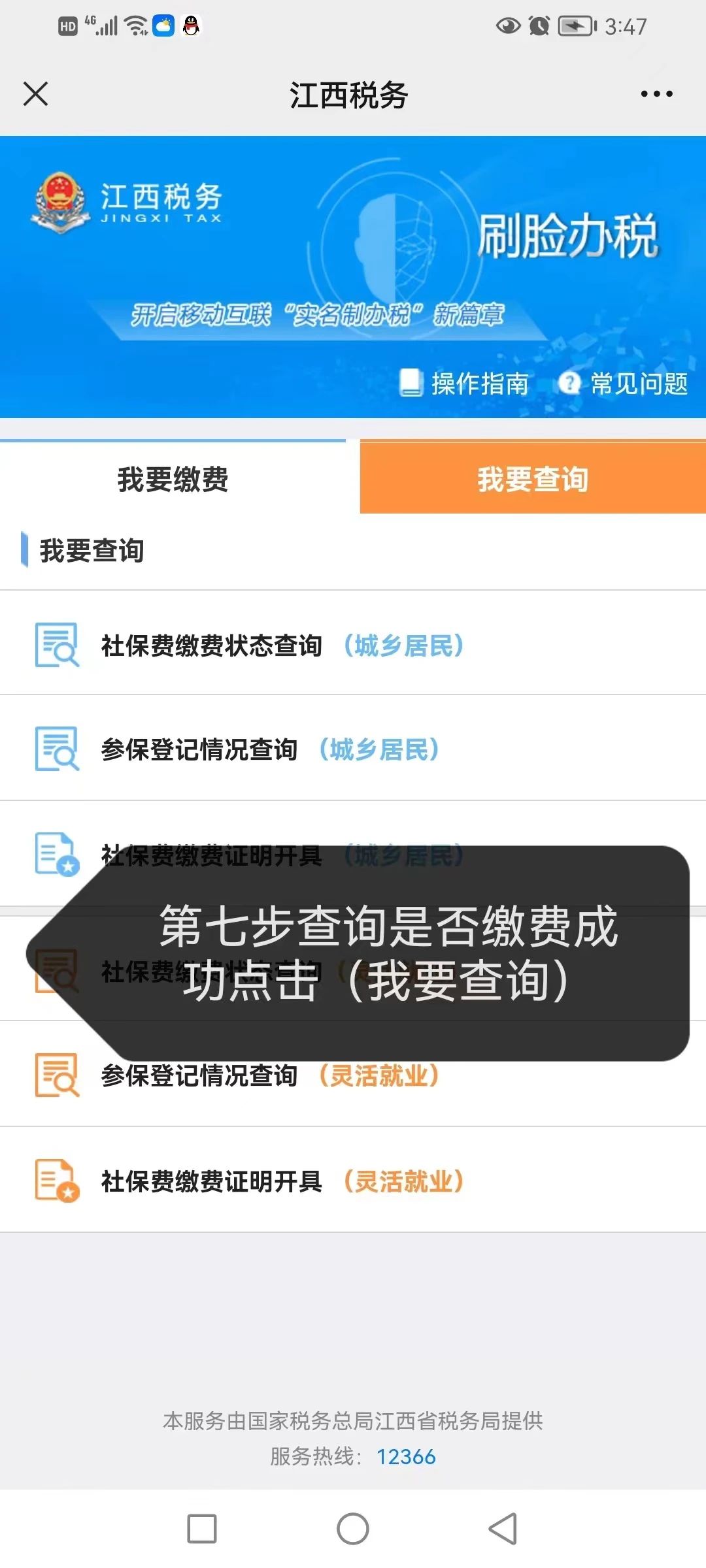Open 参保登记情况查询 for 城乡居民
The width and height of the screenshot is (706, 1568).
[269, 749]
